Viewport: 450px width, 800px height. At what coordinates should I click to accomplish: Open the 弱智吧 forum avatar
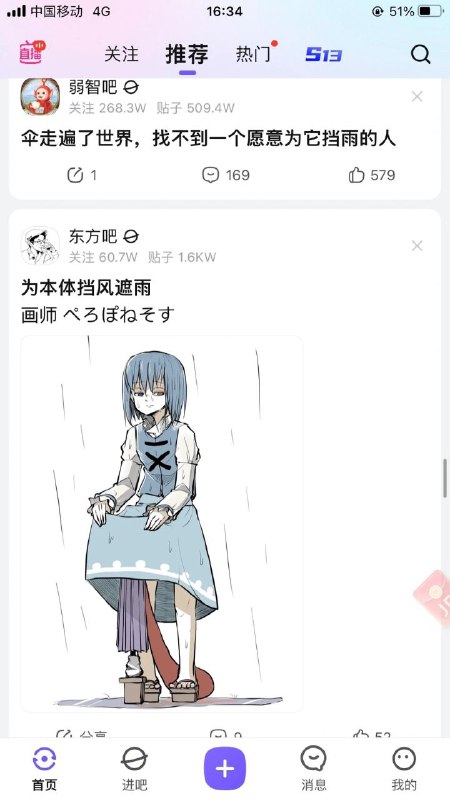(x=40, y=97)
